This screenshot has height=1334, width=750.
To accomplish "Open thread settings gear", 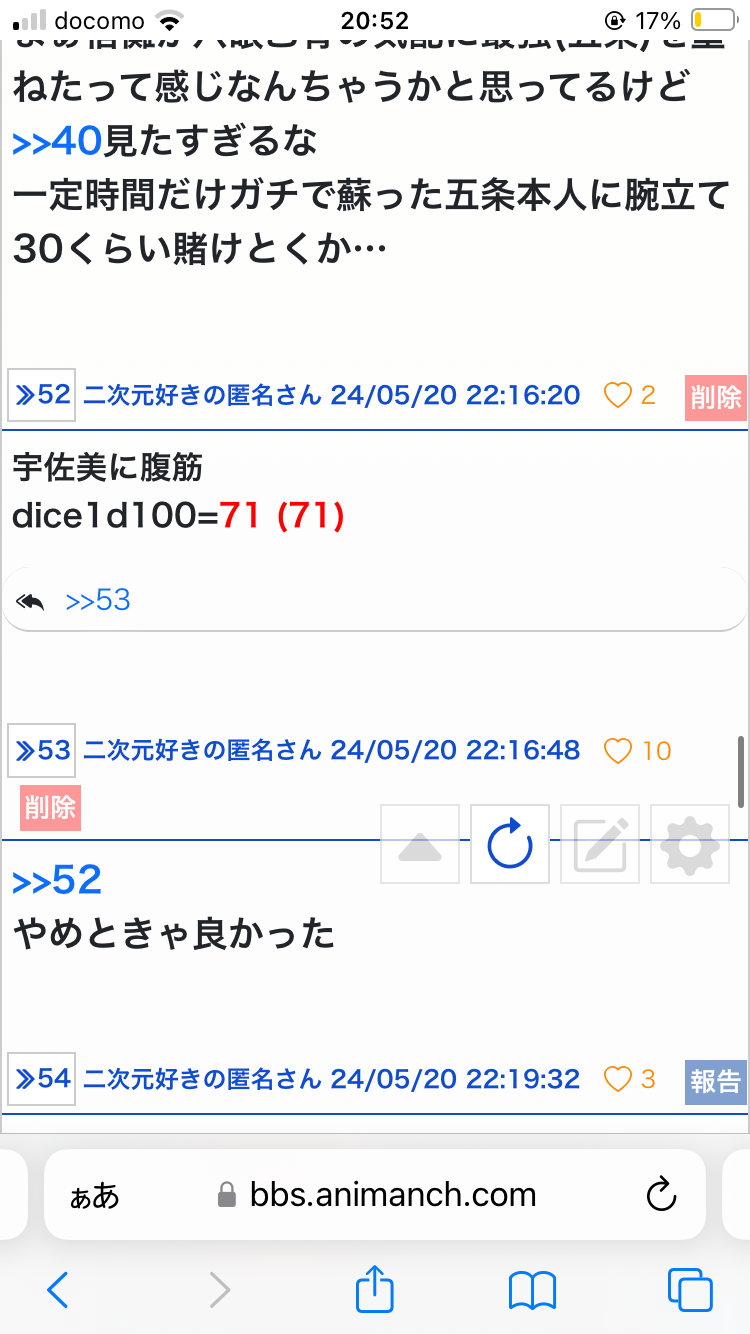I will click(x=690, y=844).
